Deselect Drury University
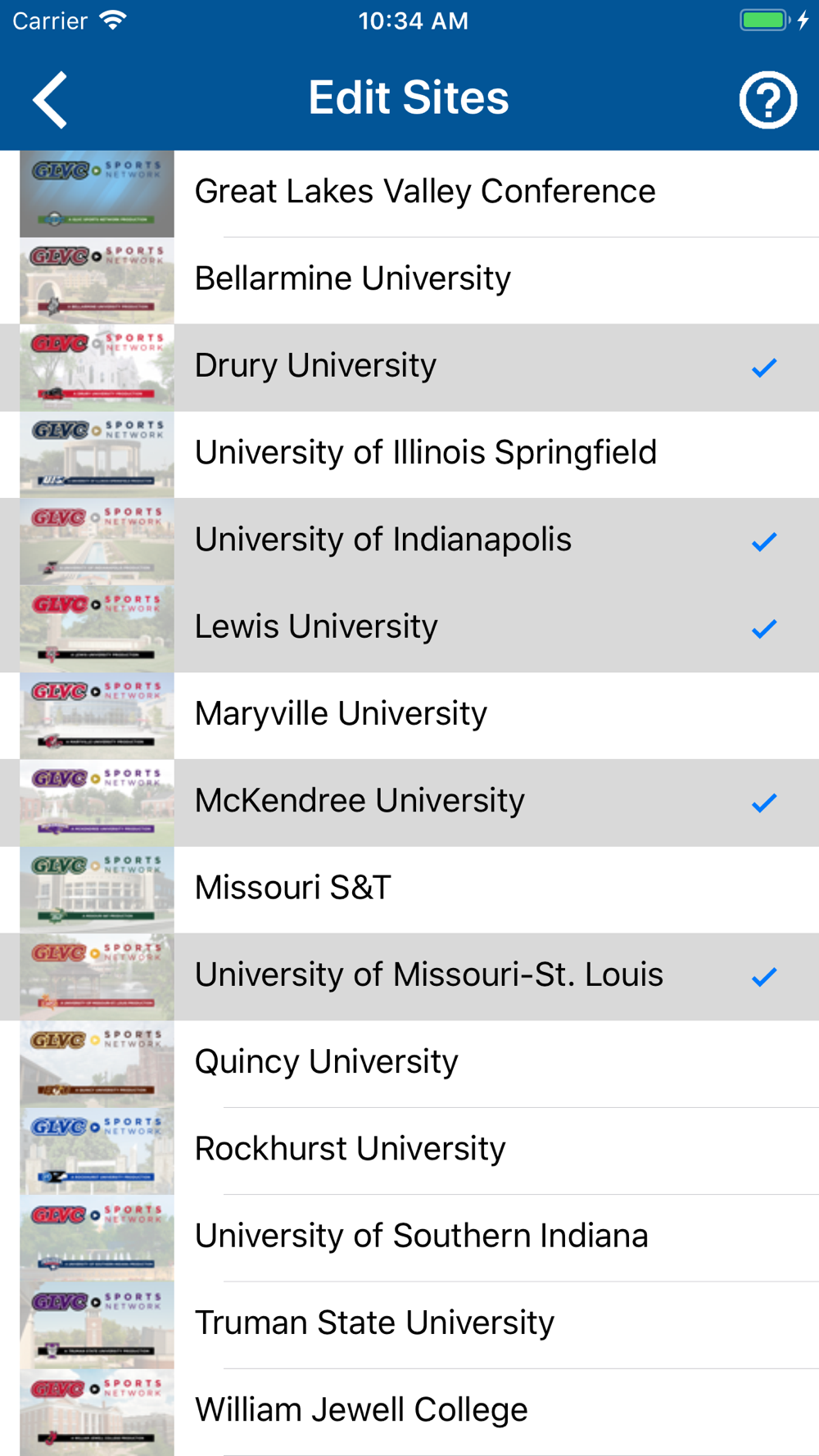The height and width of the screenshot is (1456, 819). (409, 368)
